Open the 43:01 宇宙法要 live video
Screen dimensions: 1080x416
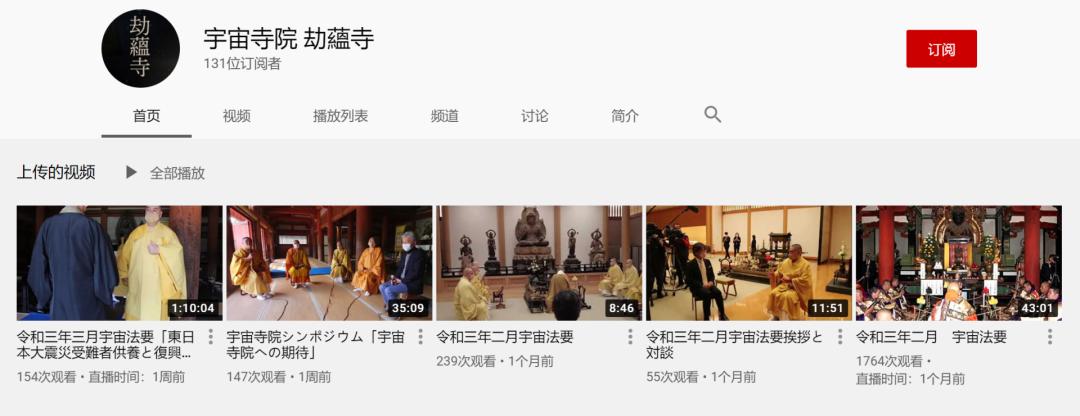click(x=958, y=263)
